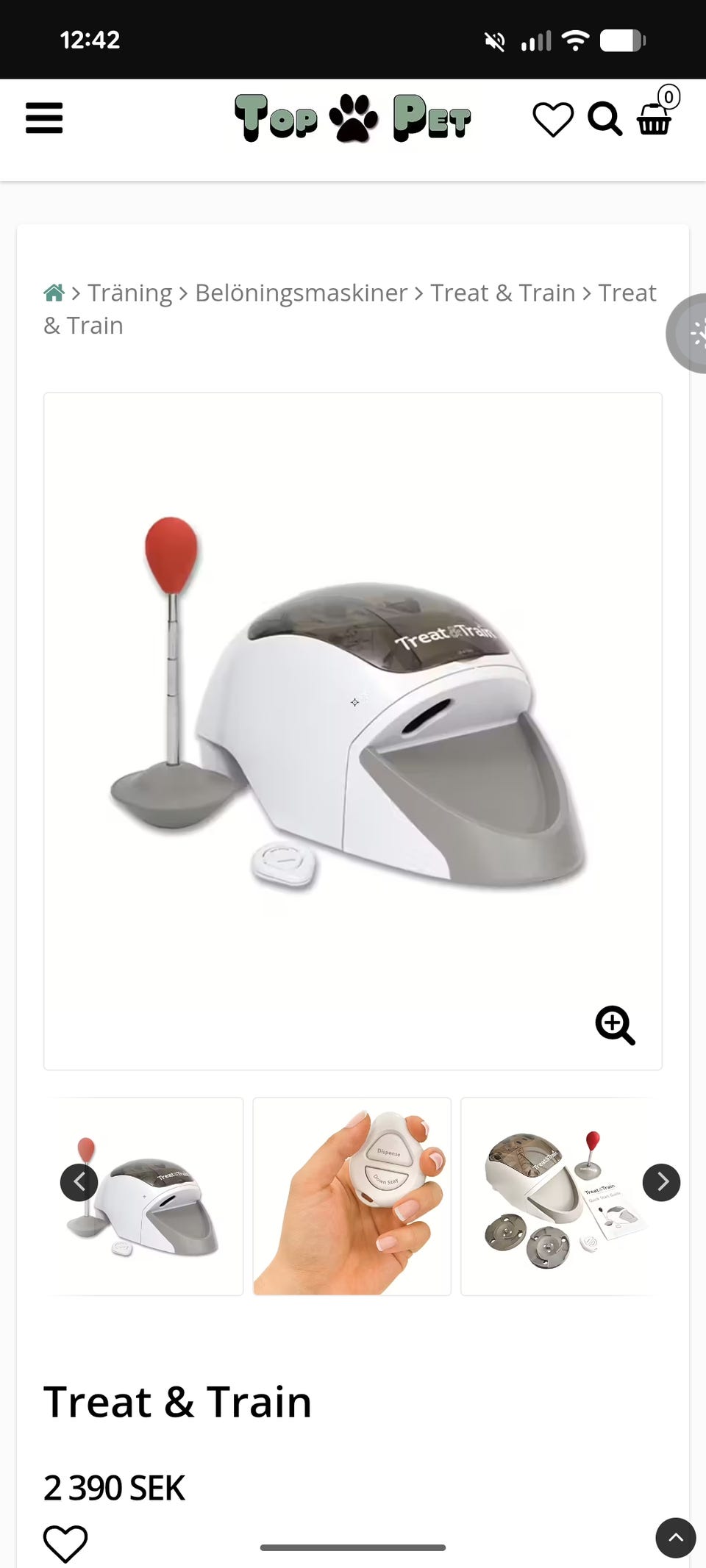Jump back to top of page
The height and width of the screenshot is (1568, 706).
(x=675, y=1537)
